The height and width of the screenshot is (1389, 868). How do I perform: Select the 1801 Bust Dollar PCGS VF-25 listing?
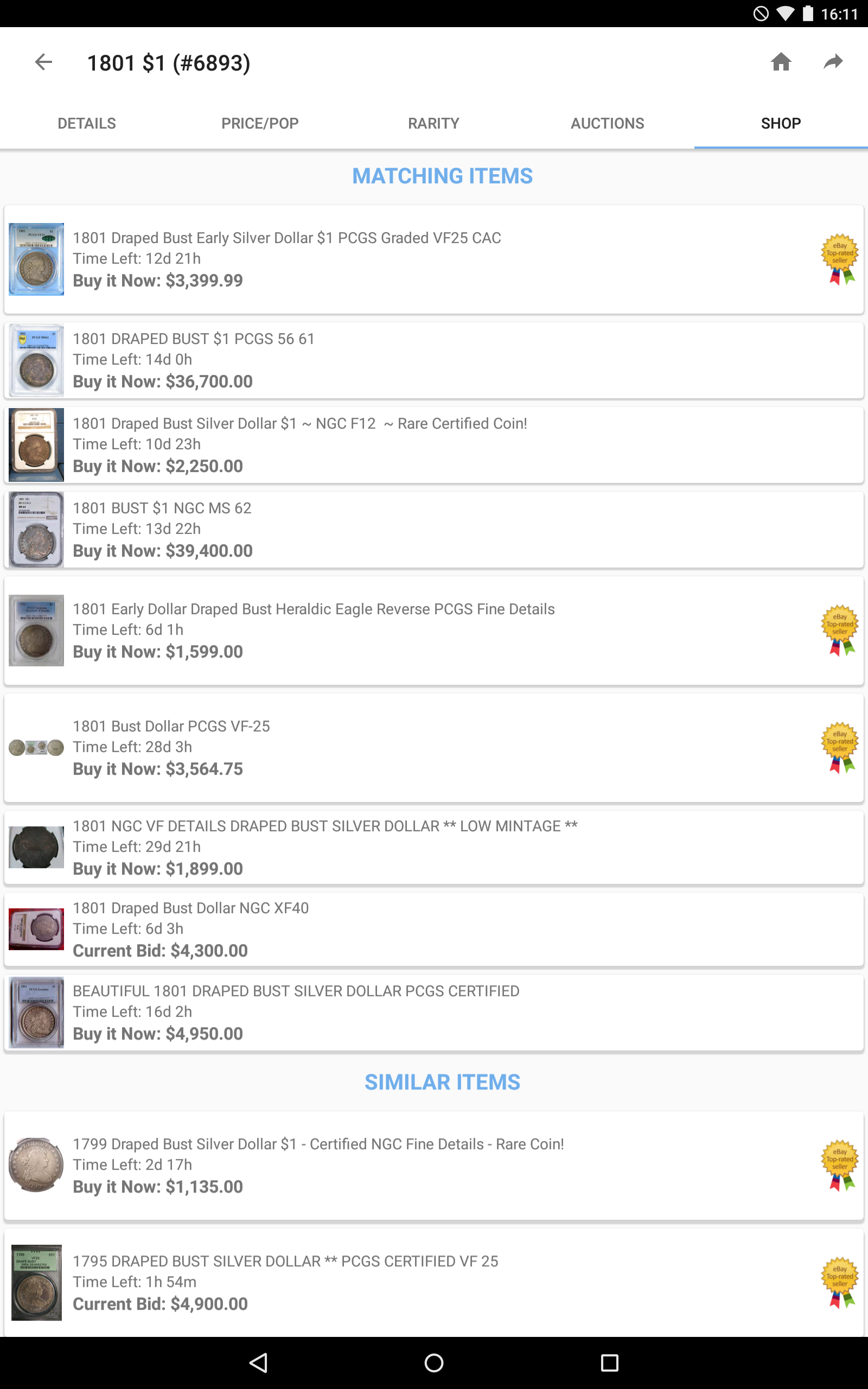434,747
